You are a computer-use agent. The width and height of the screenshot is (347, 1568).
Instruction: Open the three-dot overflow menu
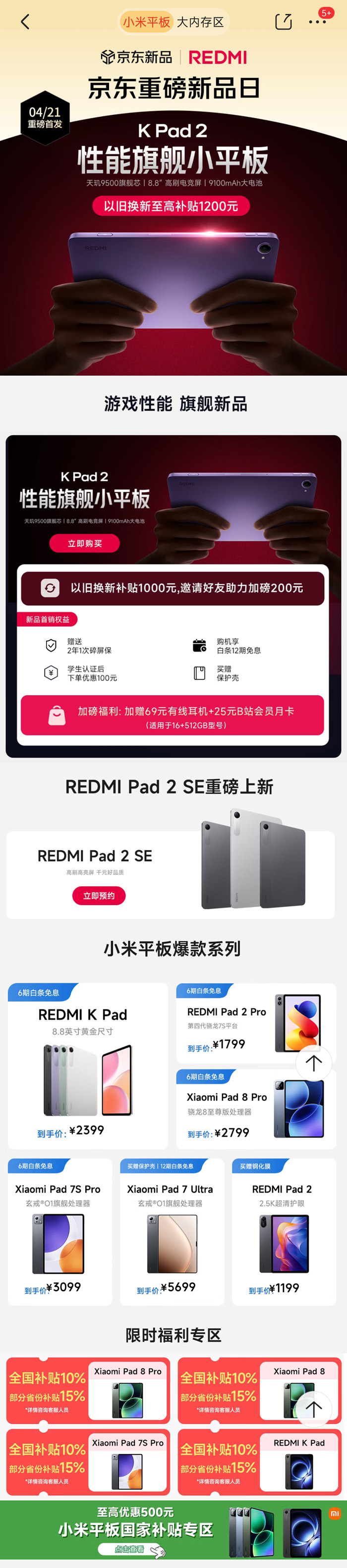click(317, 22)
